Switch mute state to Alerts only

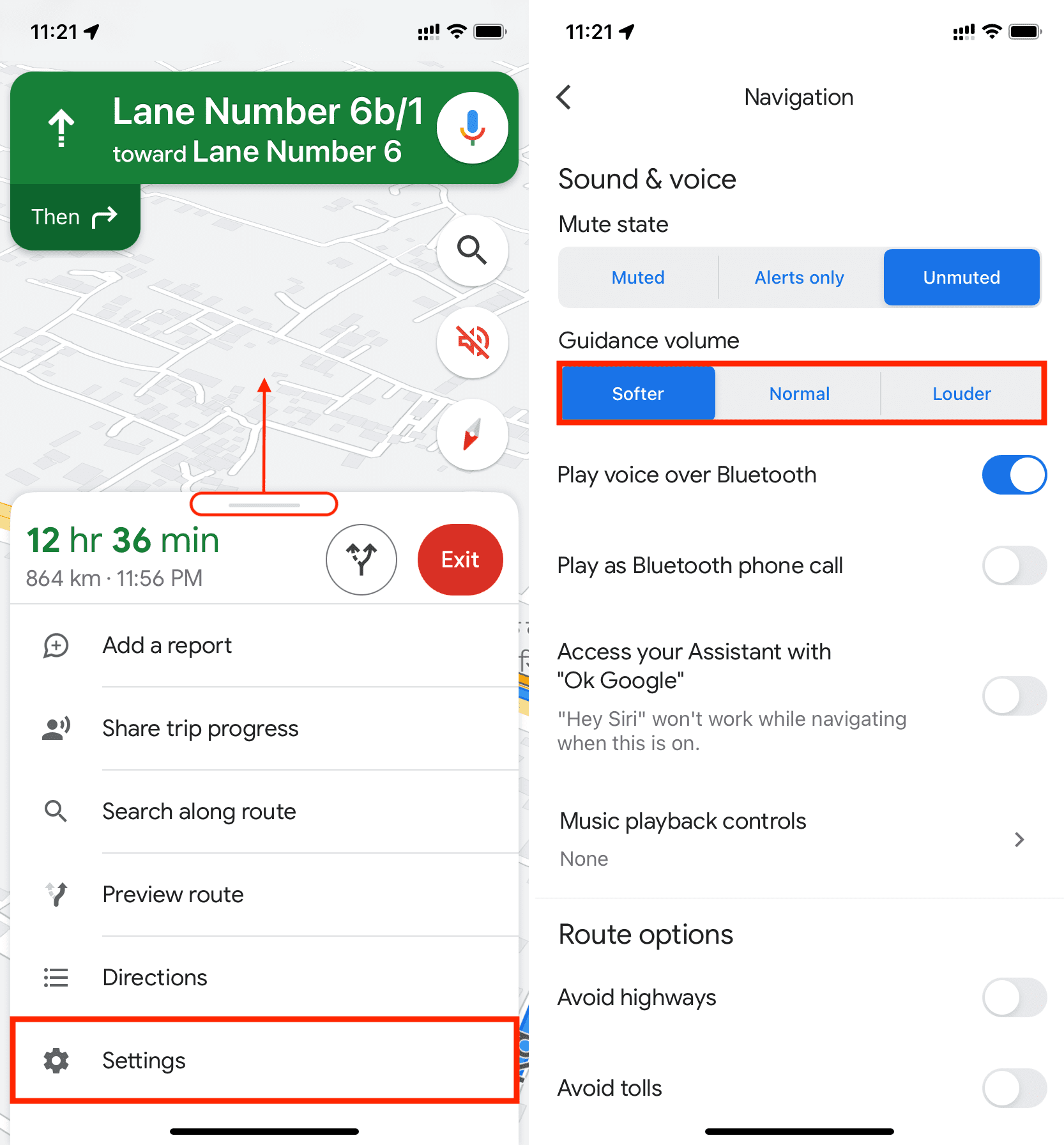800,277
